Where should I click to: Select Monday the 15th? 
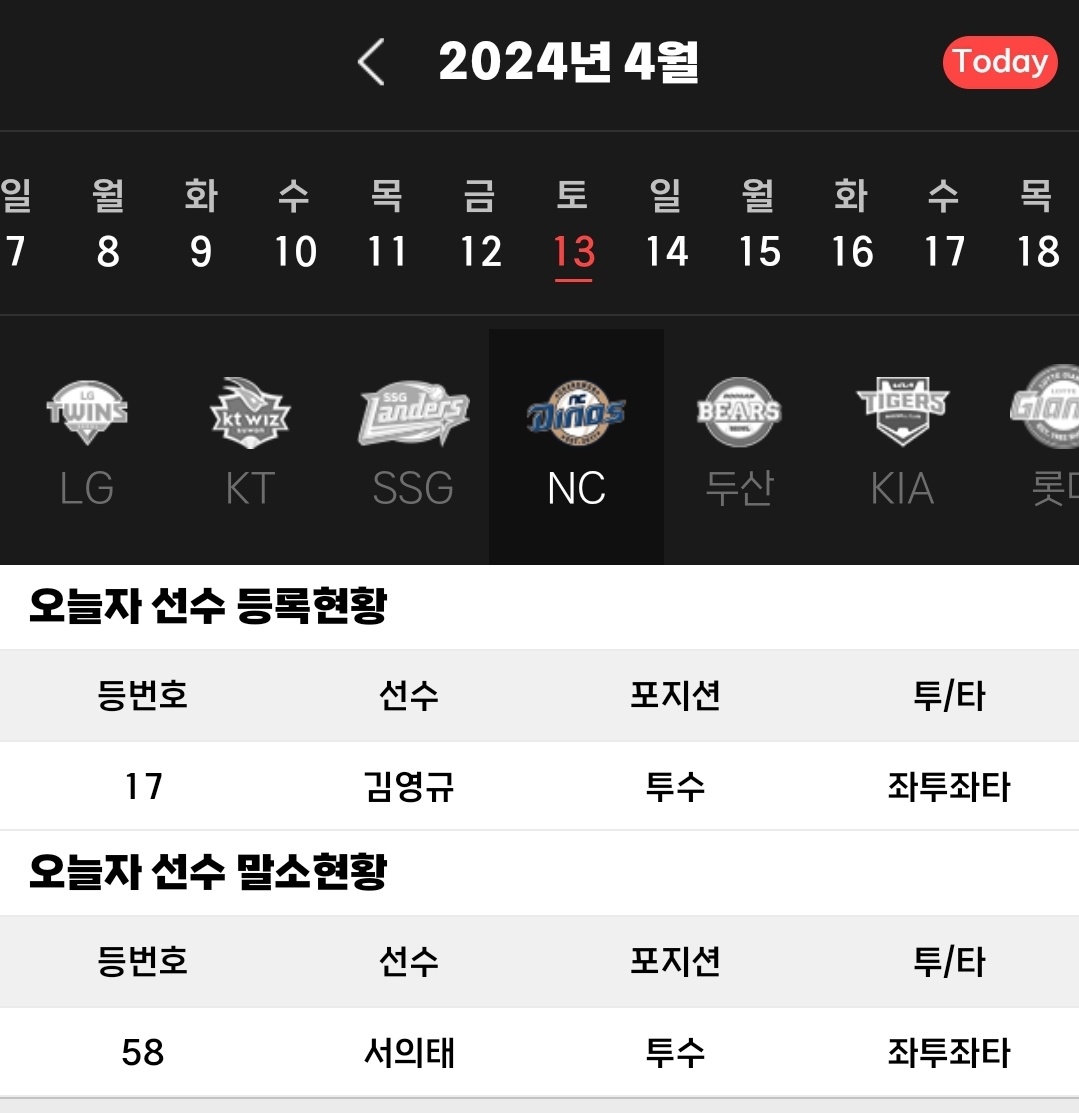[x=759, y=225]
